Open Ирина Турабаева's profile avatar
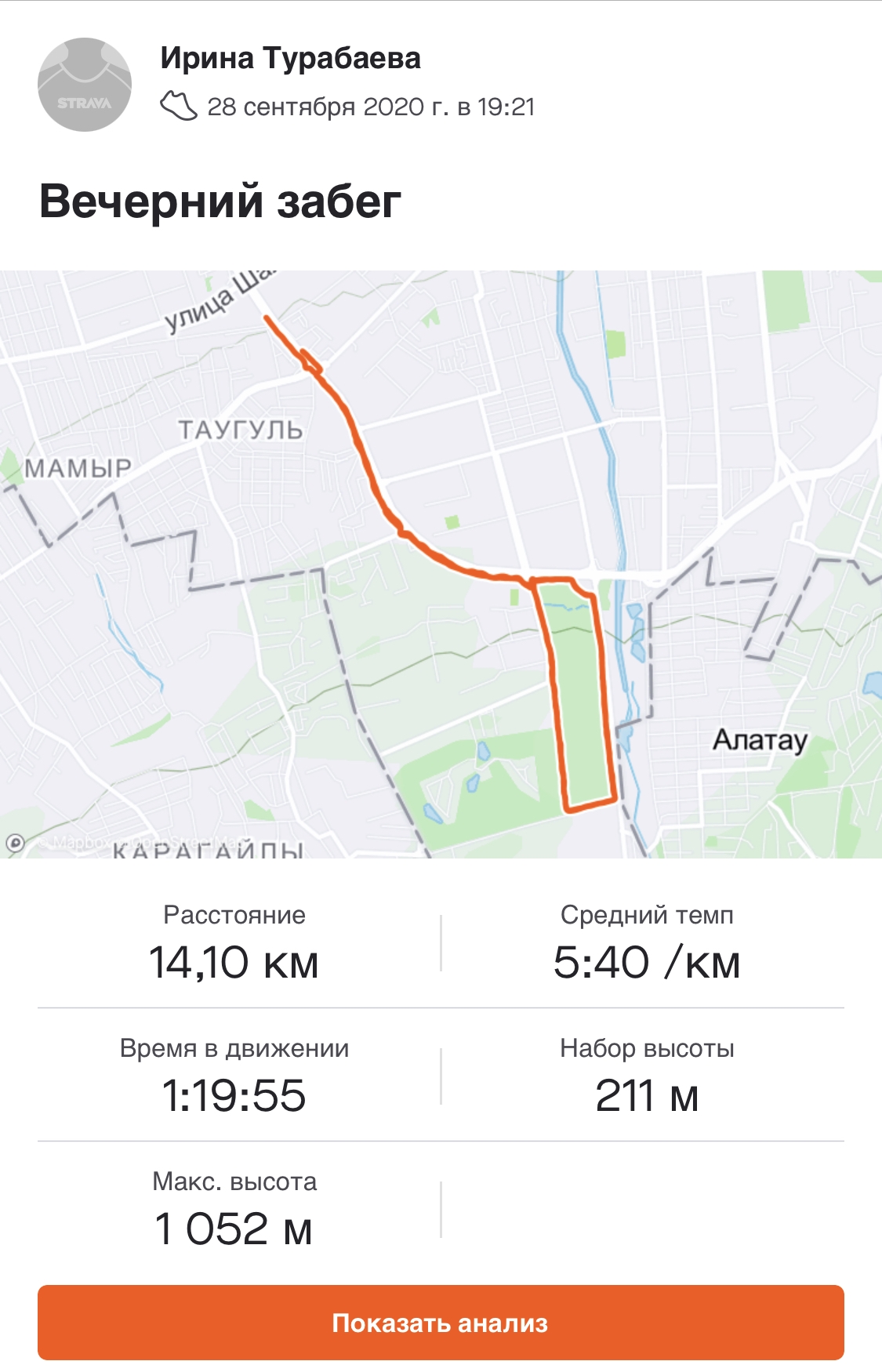882x1372 pixels. click(x=85, y=85)
